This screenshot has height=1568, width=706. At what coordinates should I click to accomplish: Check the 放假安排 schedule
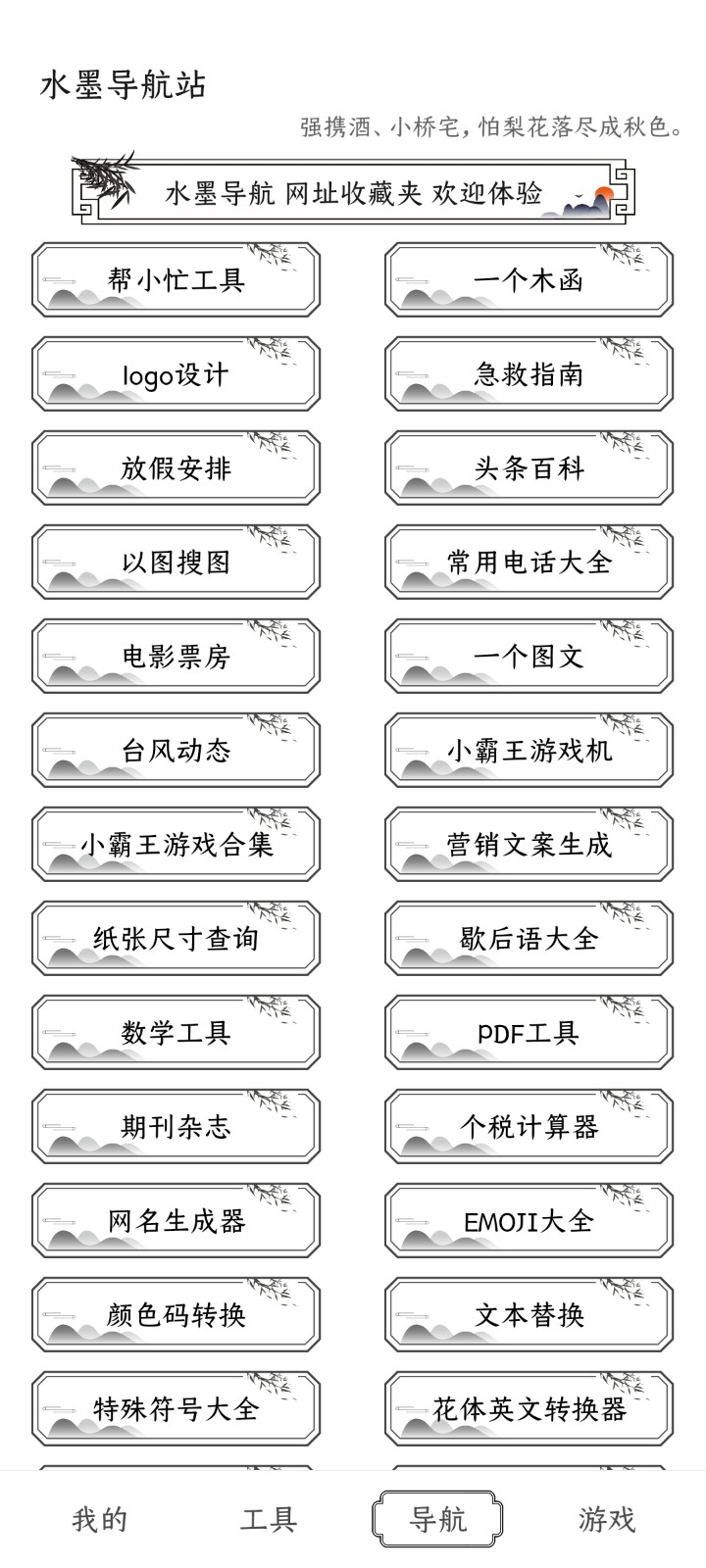coord(176,468)
